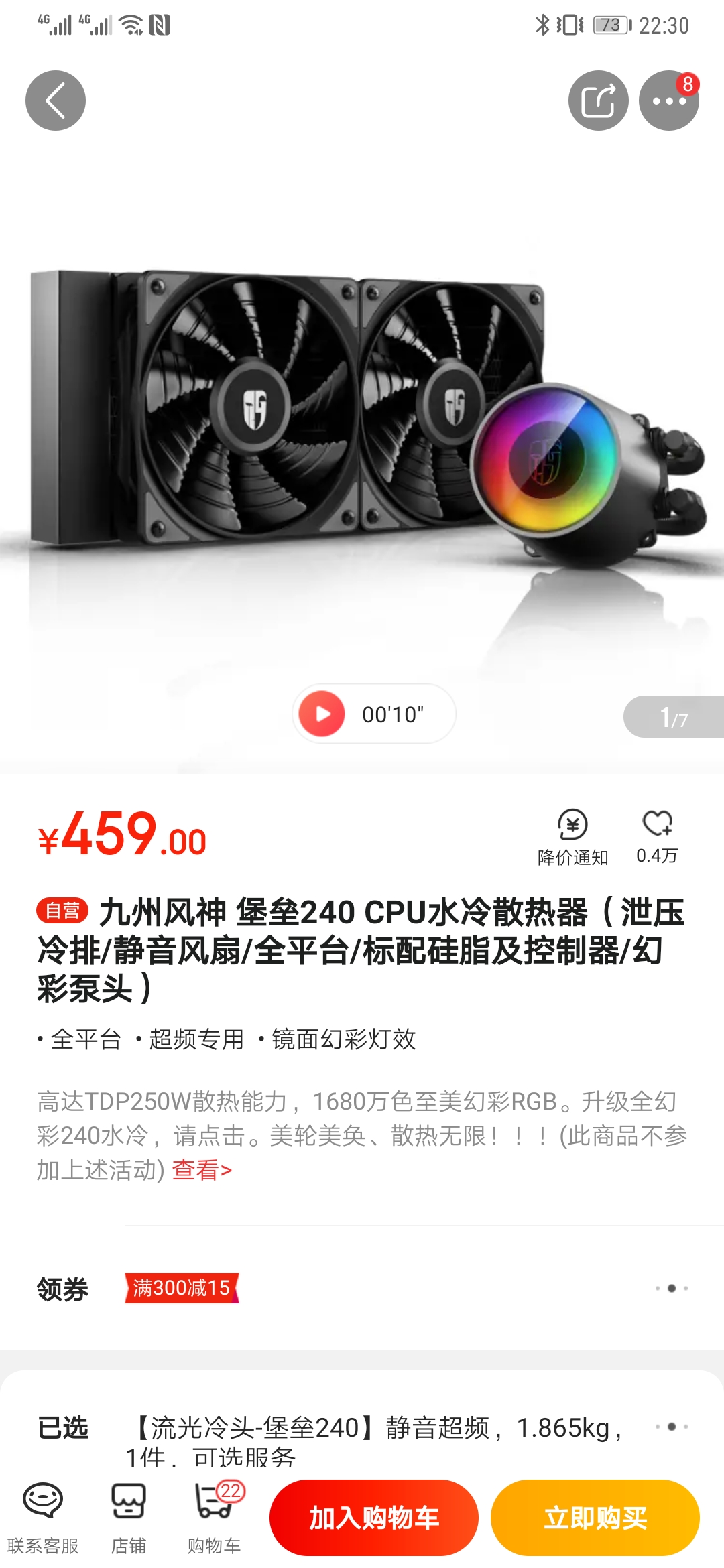
Task: Play the 00'10" product video
Action: click(x=322, y=714)
